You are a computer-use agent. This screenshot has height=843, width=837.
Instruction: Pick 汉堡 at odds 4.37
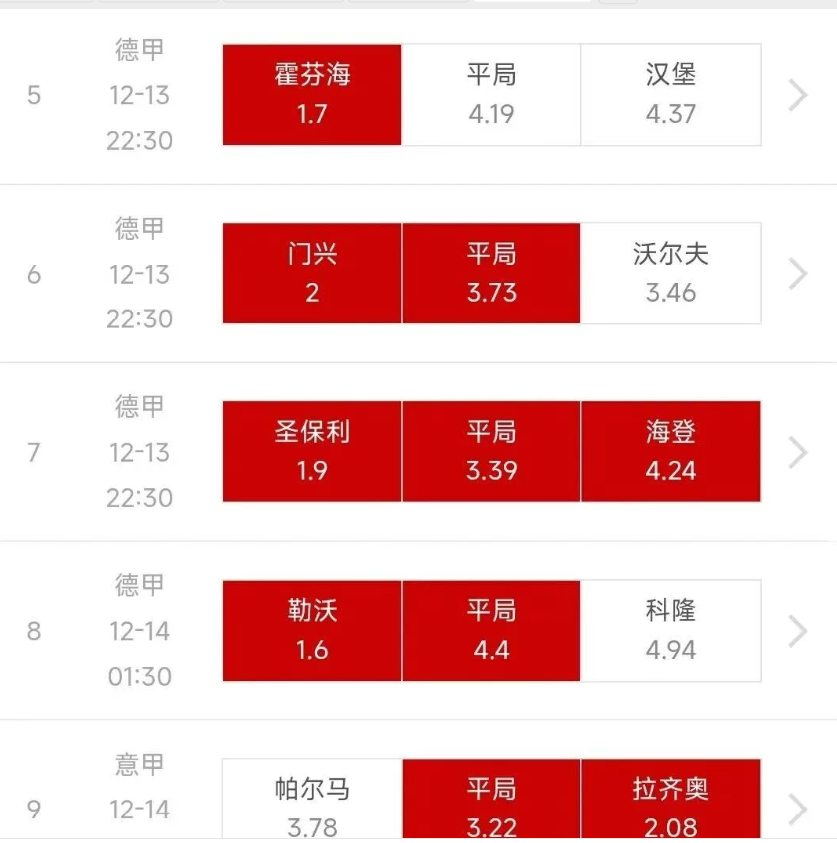point(671,94)
